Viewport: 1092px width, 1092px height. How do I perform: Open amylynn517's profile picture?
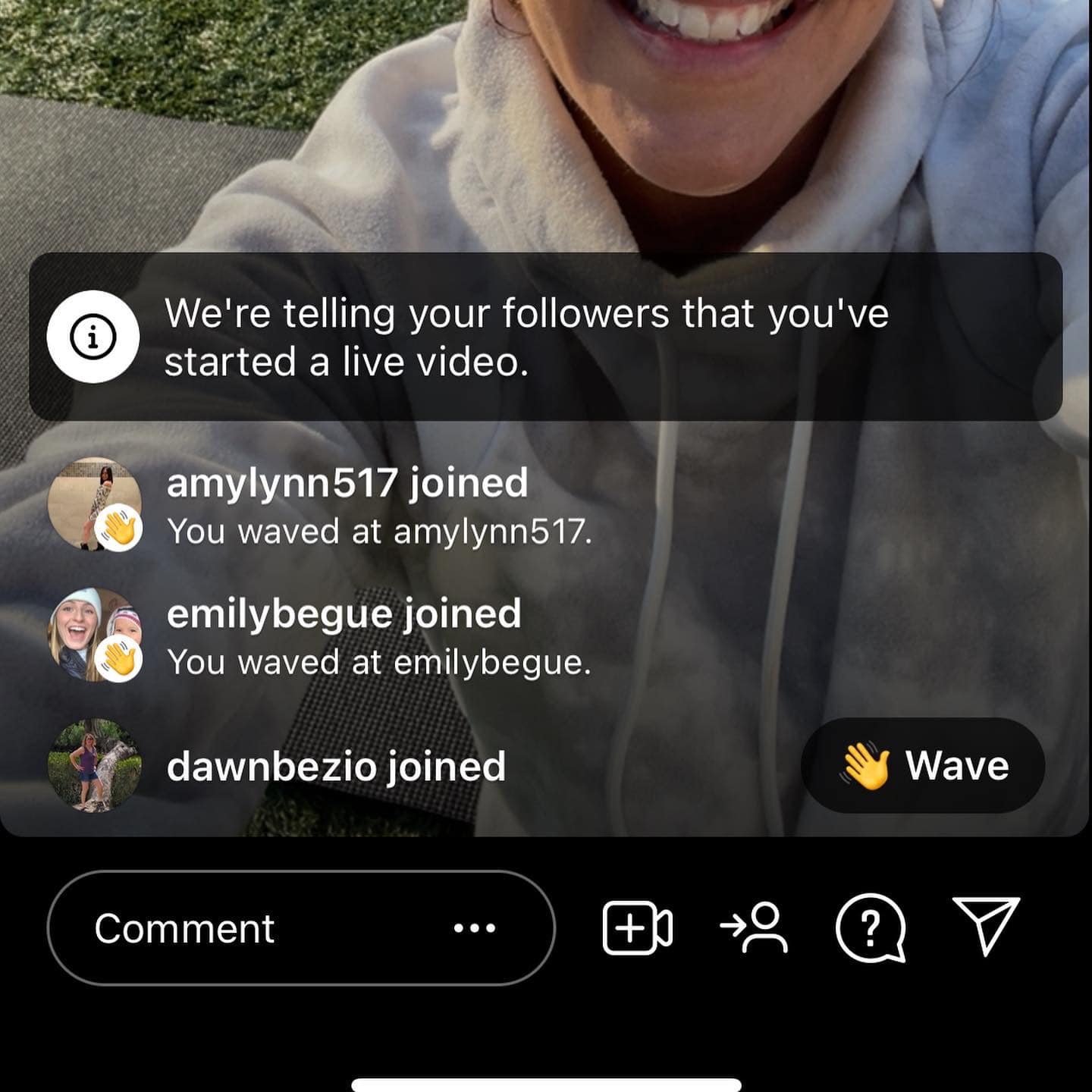95,504
